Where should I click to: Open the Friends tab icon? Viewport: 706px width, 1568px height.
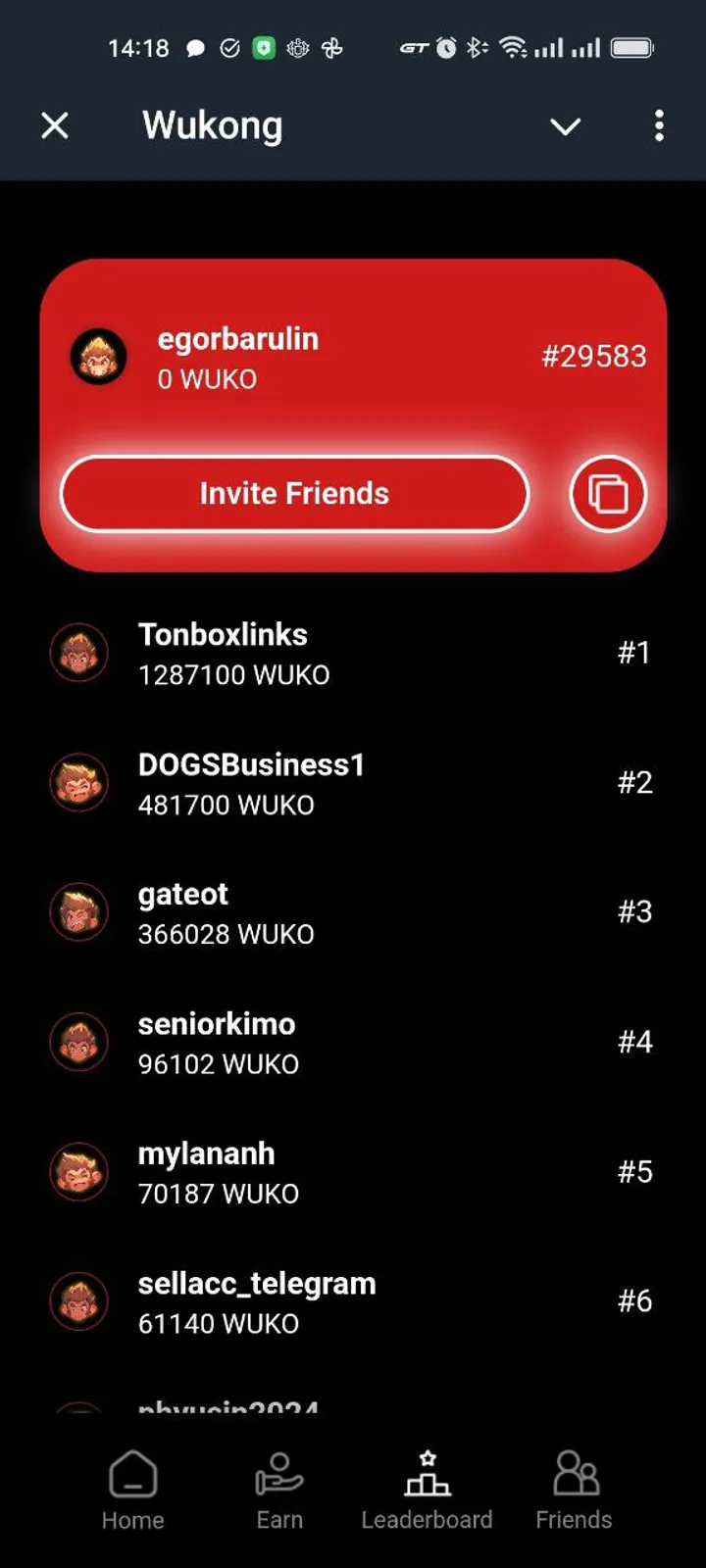pyautogui.click(x=574, y=1472)
